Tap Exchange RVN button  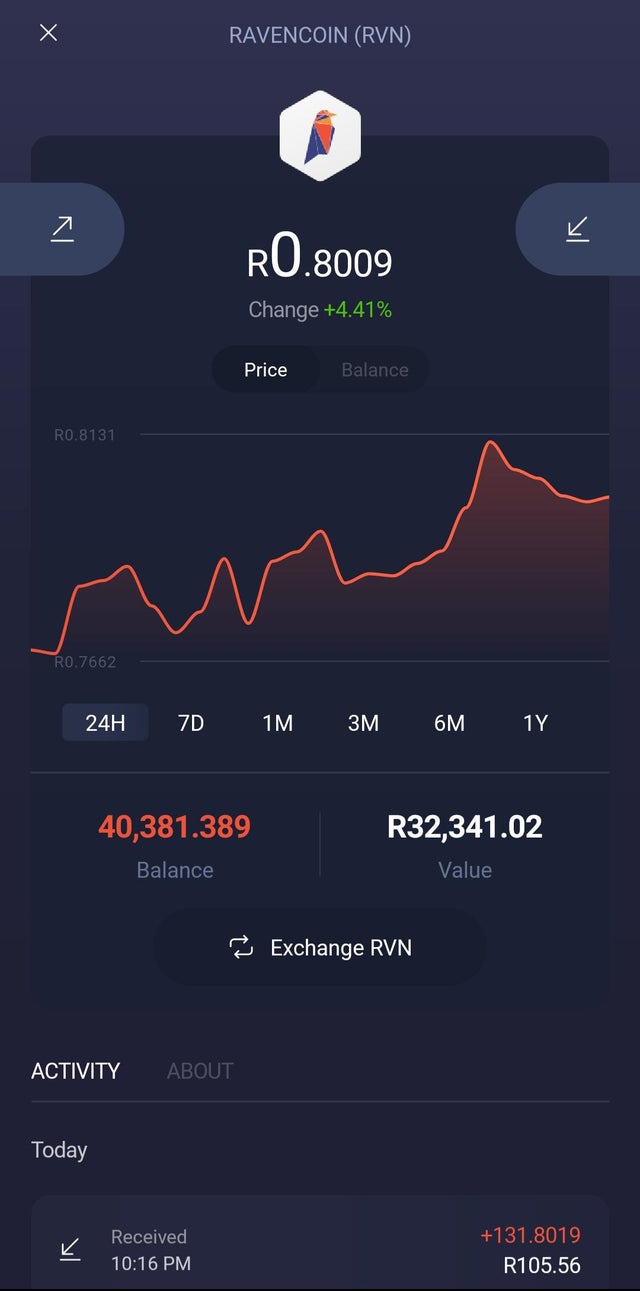point(320,947)
